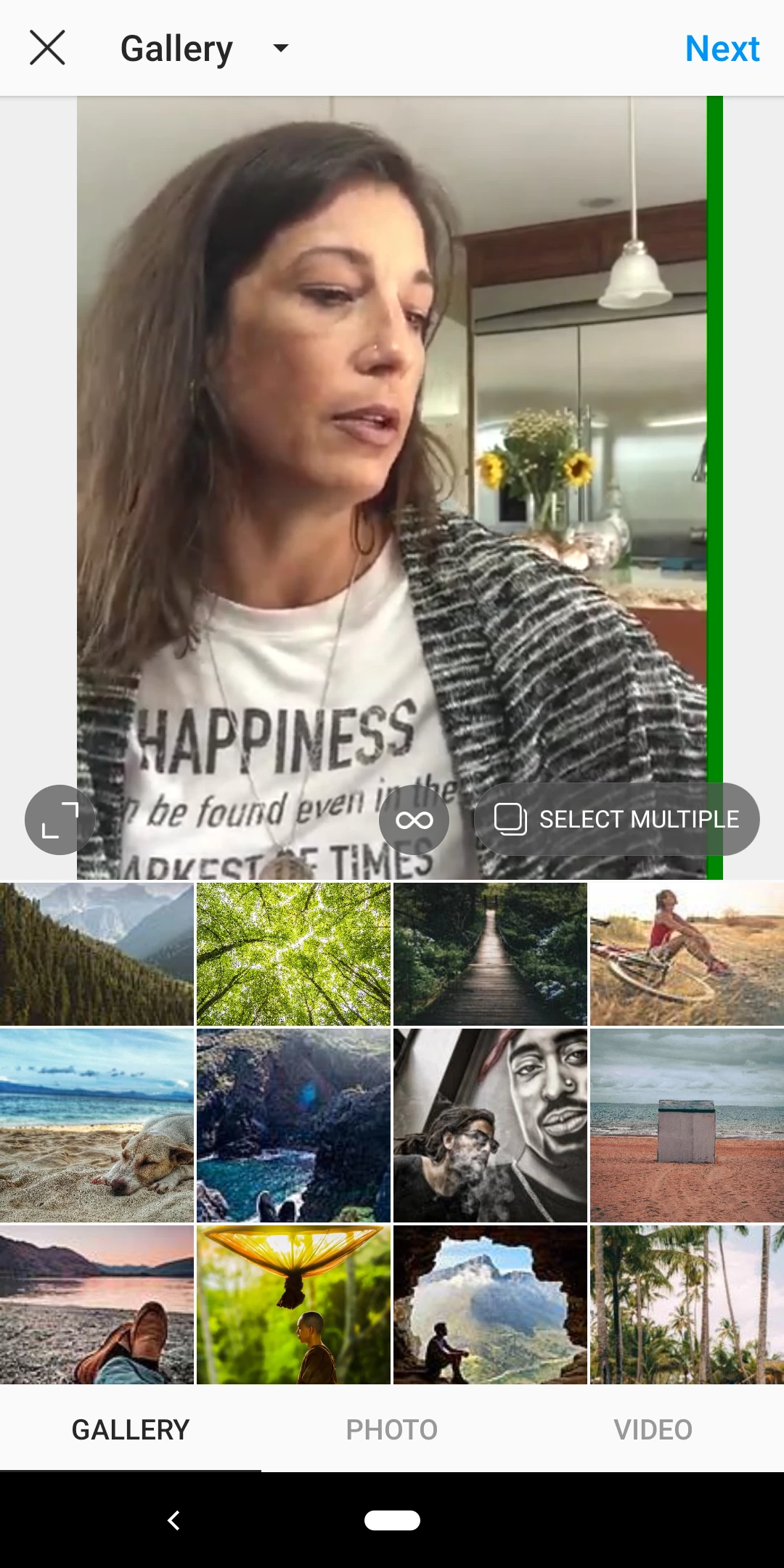Select the mountain forest slope photo
784x1568 pixels.
(97, 954)
